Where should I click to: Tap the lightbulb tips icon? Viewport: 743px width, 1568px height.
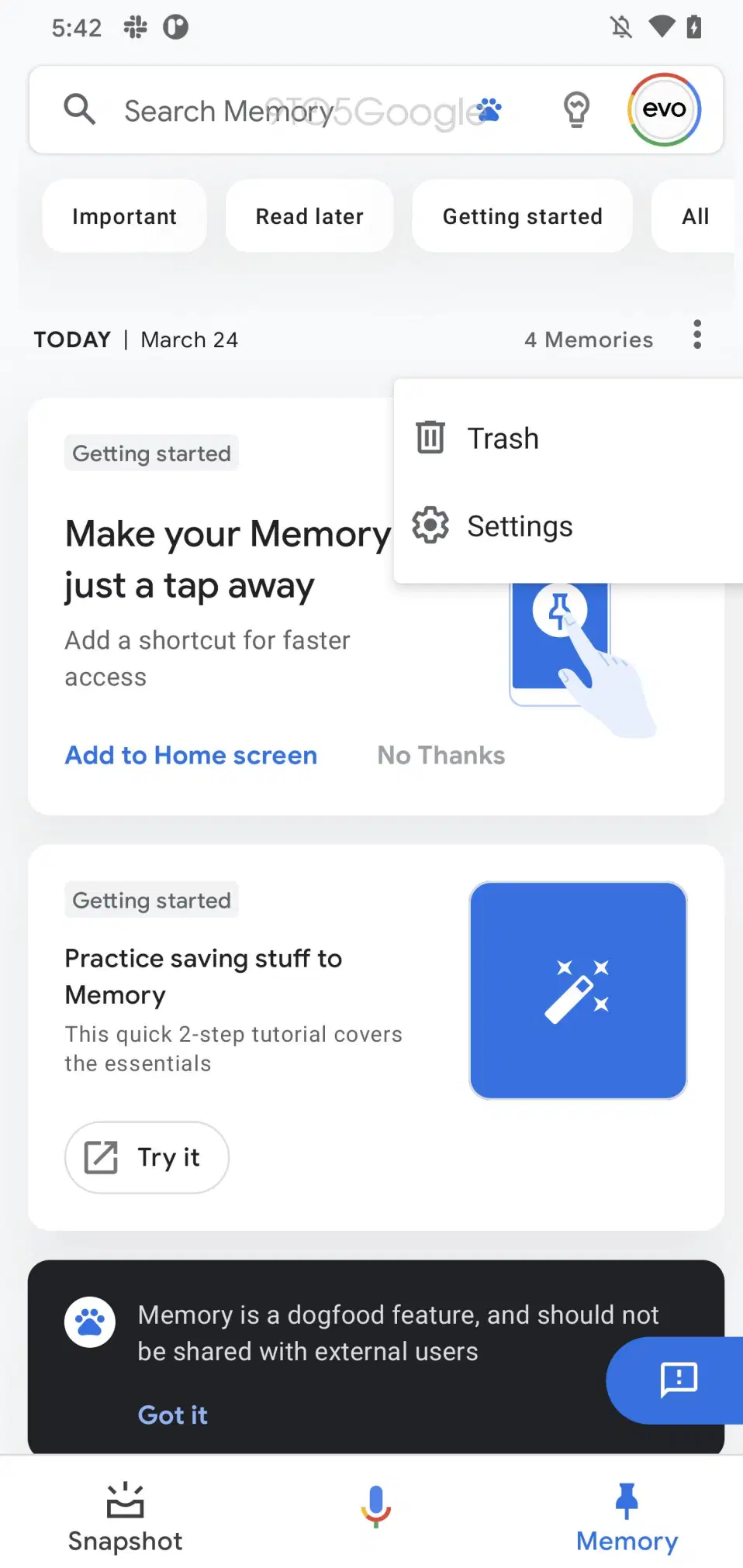tap(576, 110)
